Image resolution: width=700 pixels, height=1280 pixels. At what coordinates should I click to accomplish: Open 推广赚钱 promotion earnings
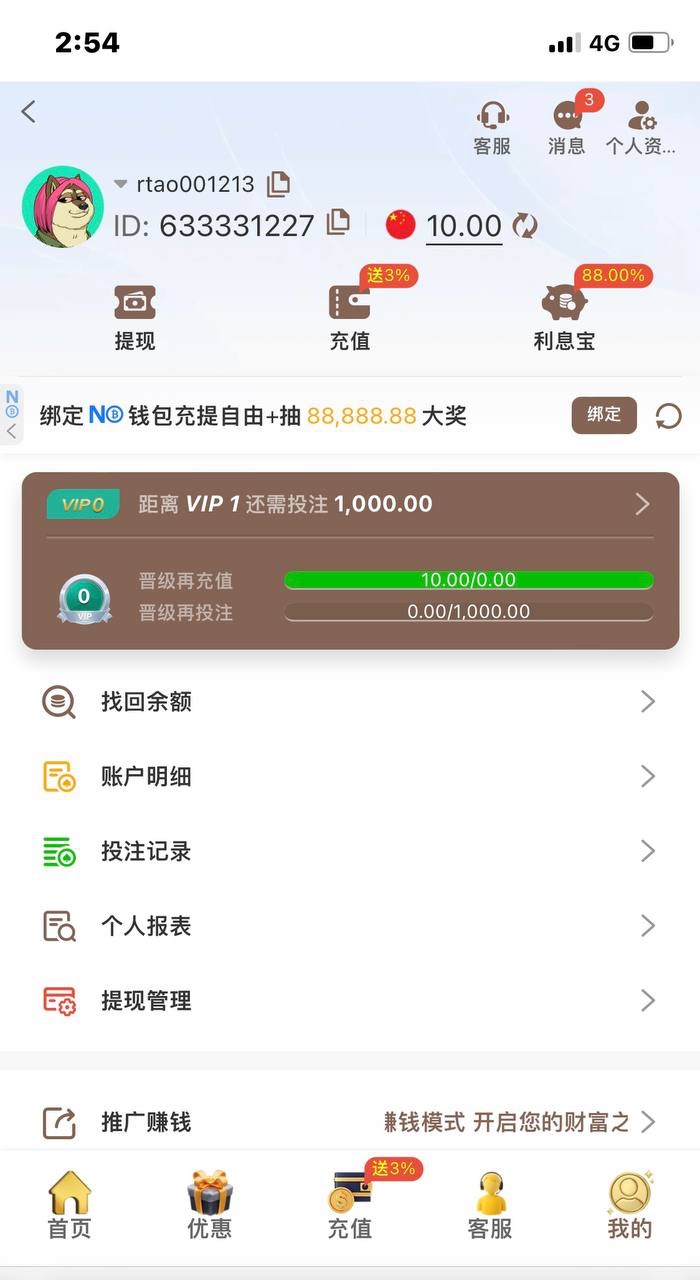tap(350, 1122)
